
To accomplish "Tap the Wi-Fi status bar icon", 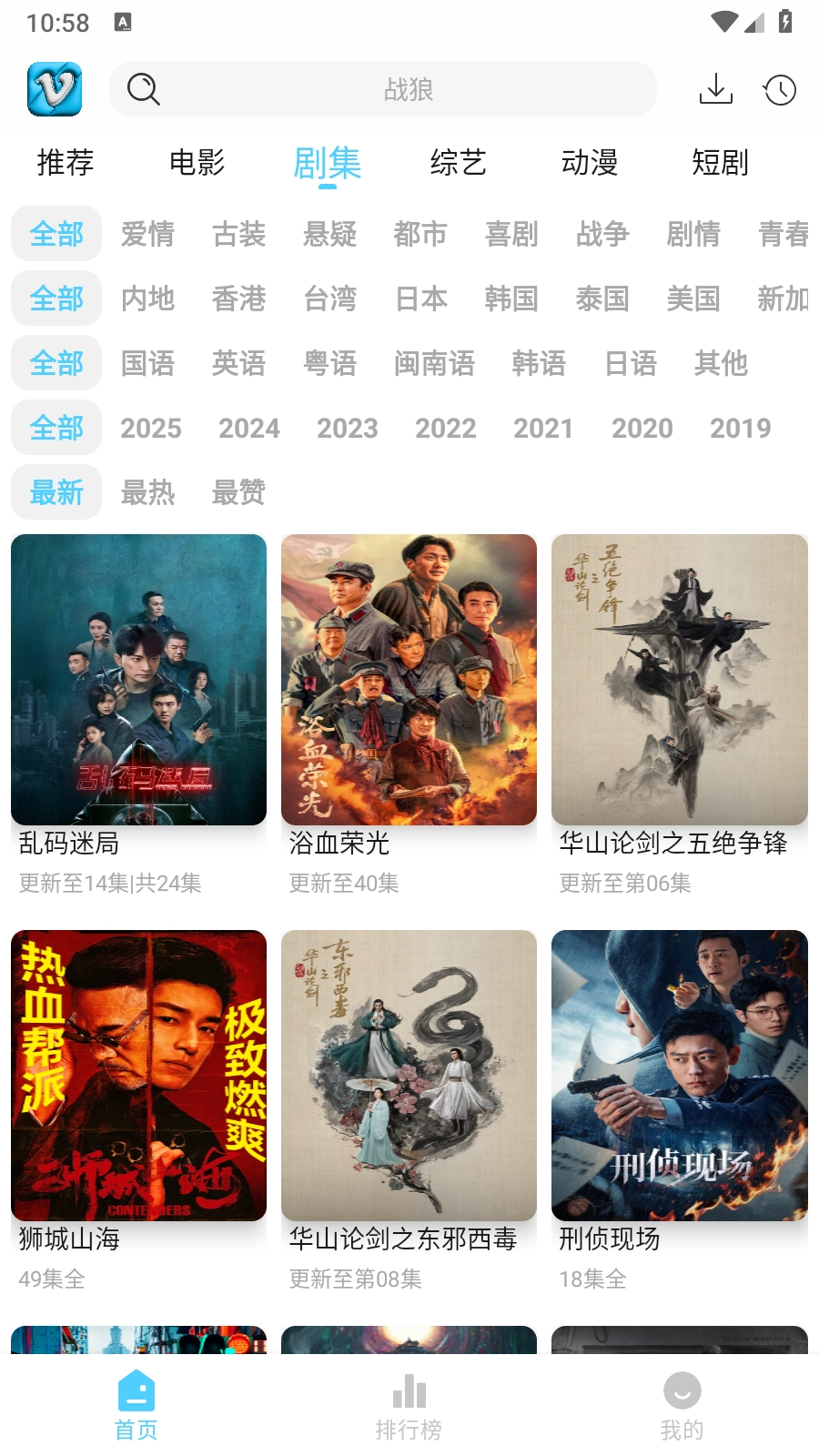I will 723,22.
